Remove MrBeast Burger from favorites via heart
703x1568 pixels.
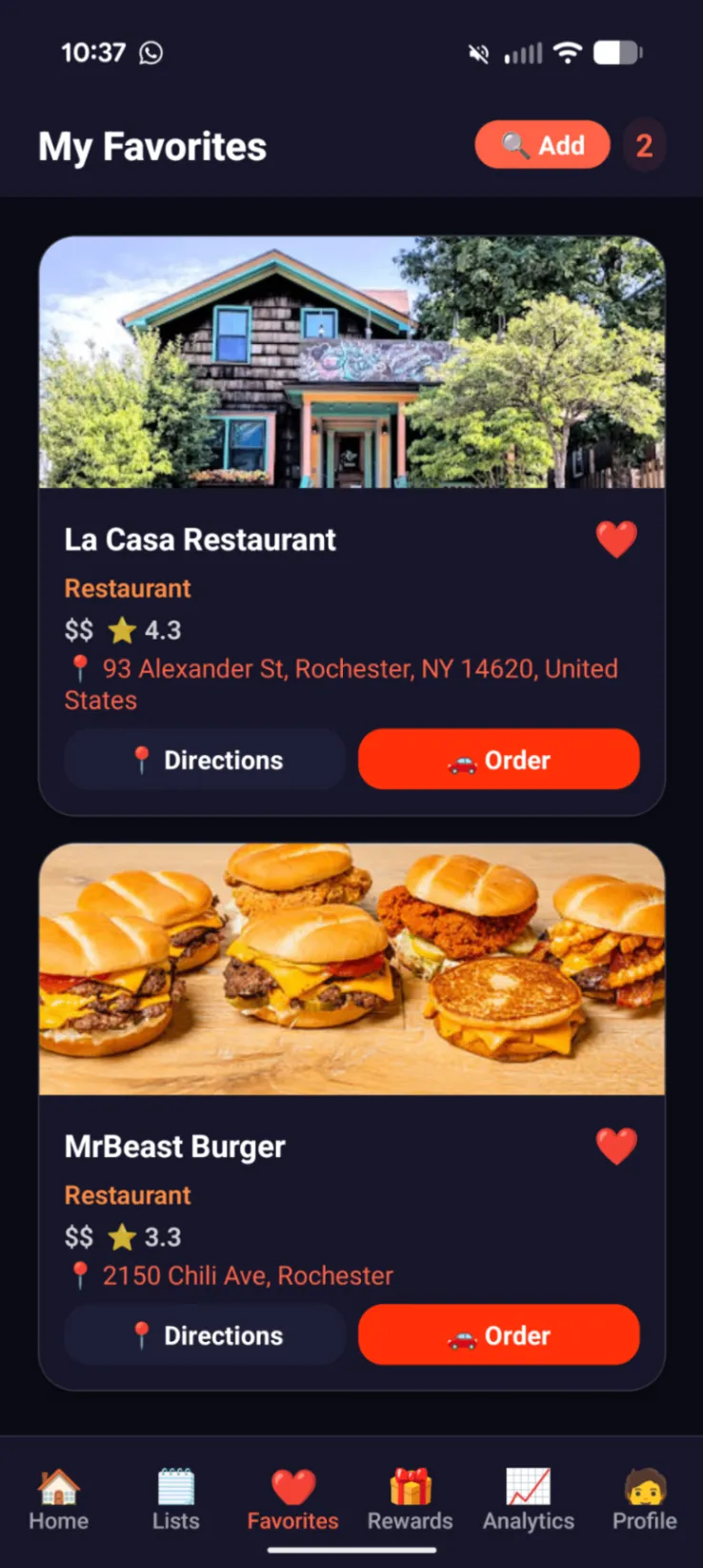click(616, 1147)
